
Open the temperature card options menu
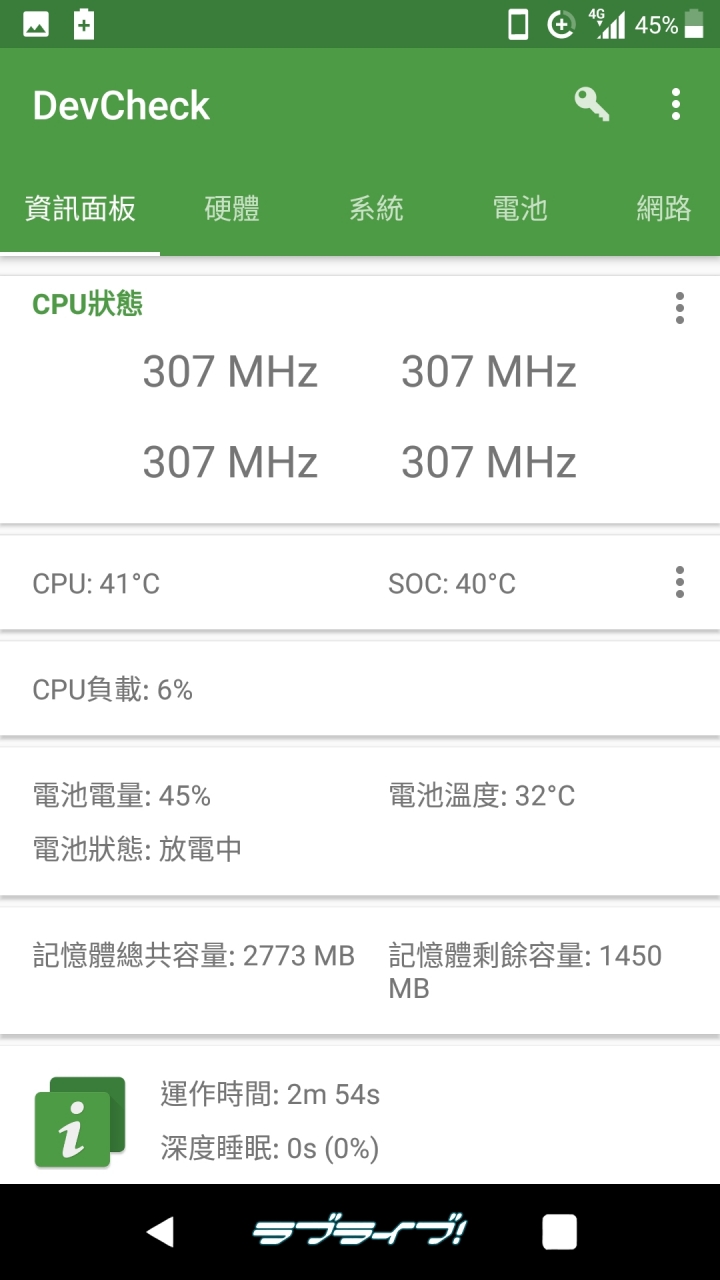tap(679, 582)
